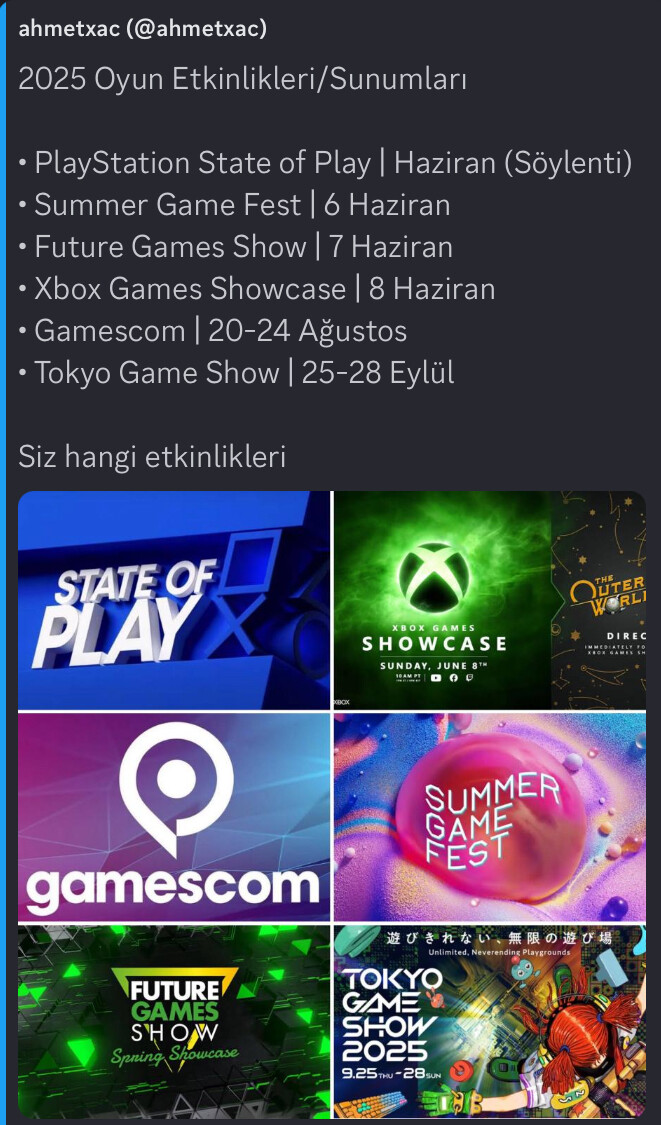Open the ahmetxac (@ahmetxac) author link
This screenshot has height=1125, width=661.
click(x=143, y=28)
